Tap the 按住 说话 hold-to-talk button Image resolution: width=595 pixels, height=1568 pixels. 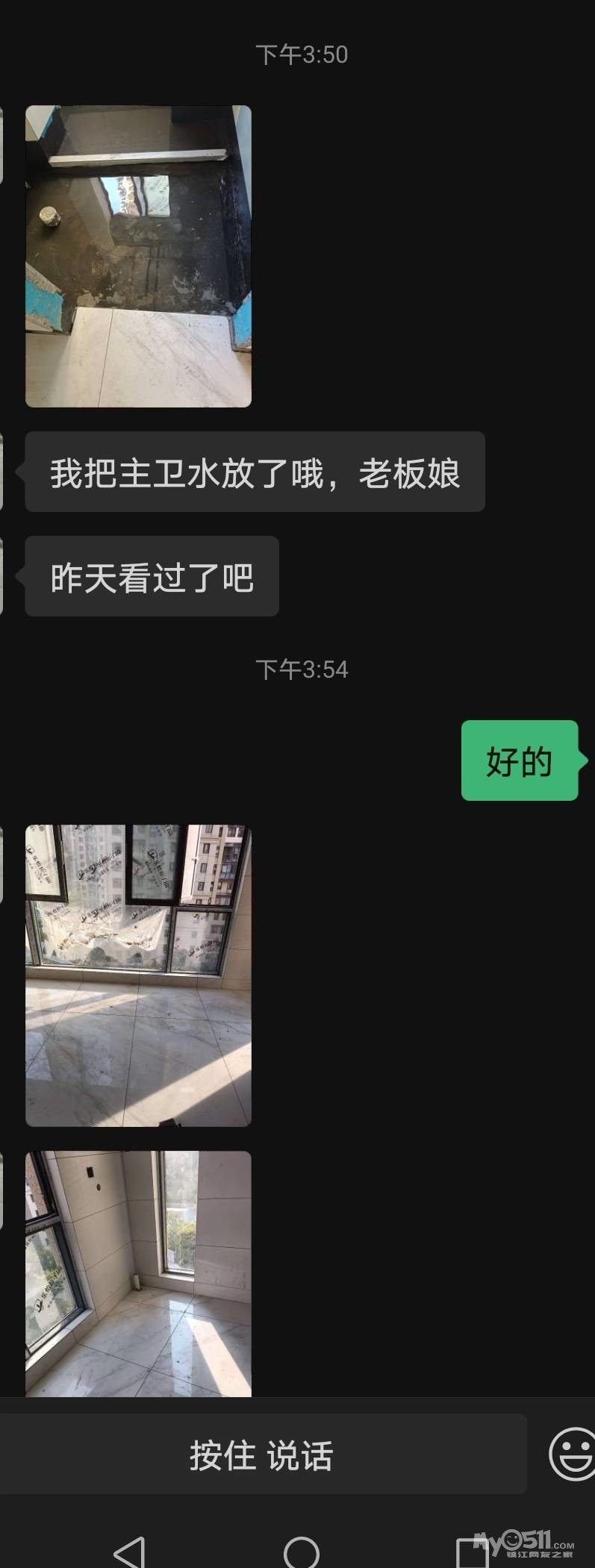coord(263,1455)
